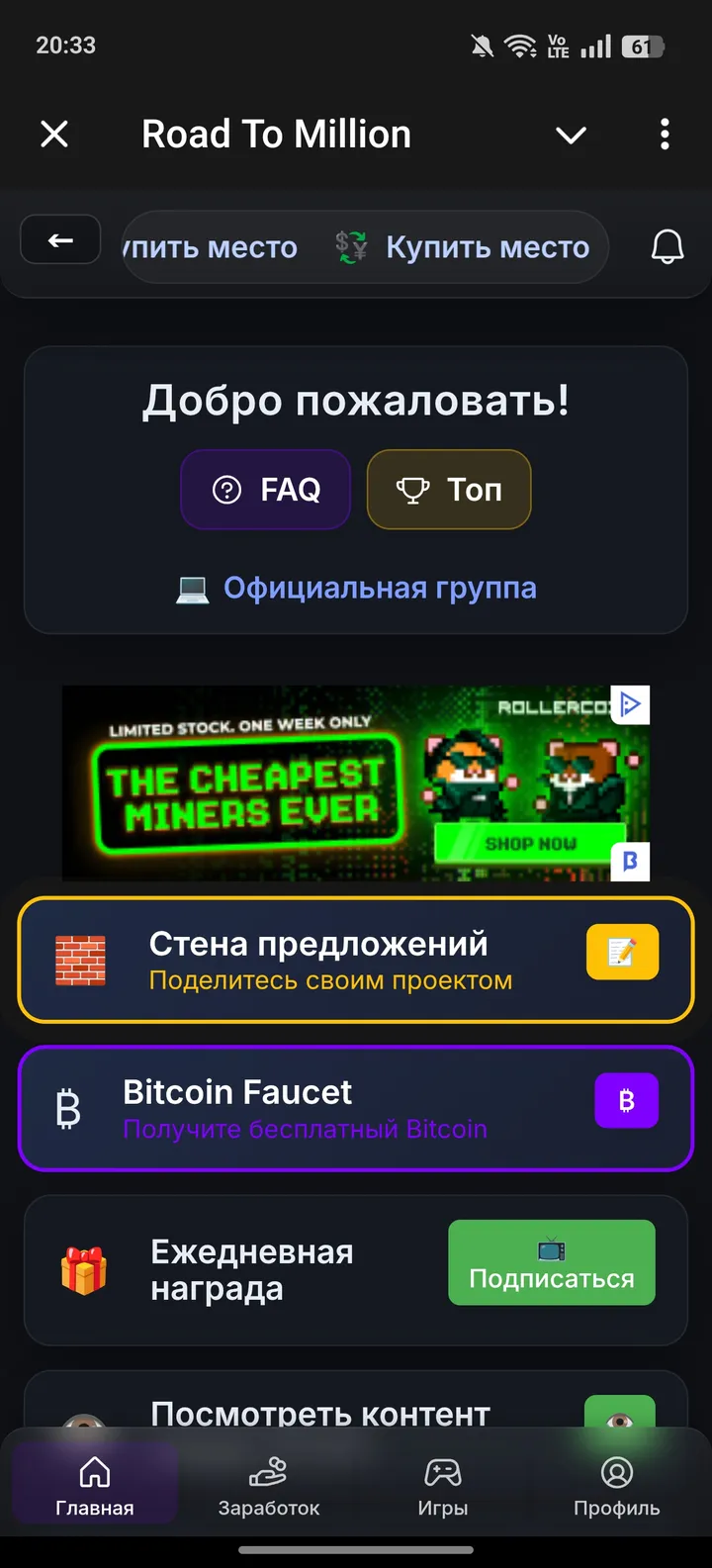Click the back arrow in the app header
The image size is (712, 1568).
pyautogui.click(x=59, y=239)
